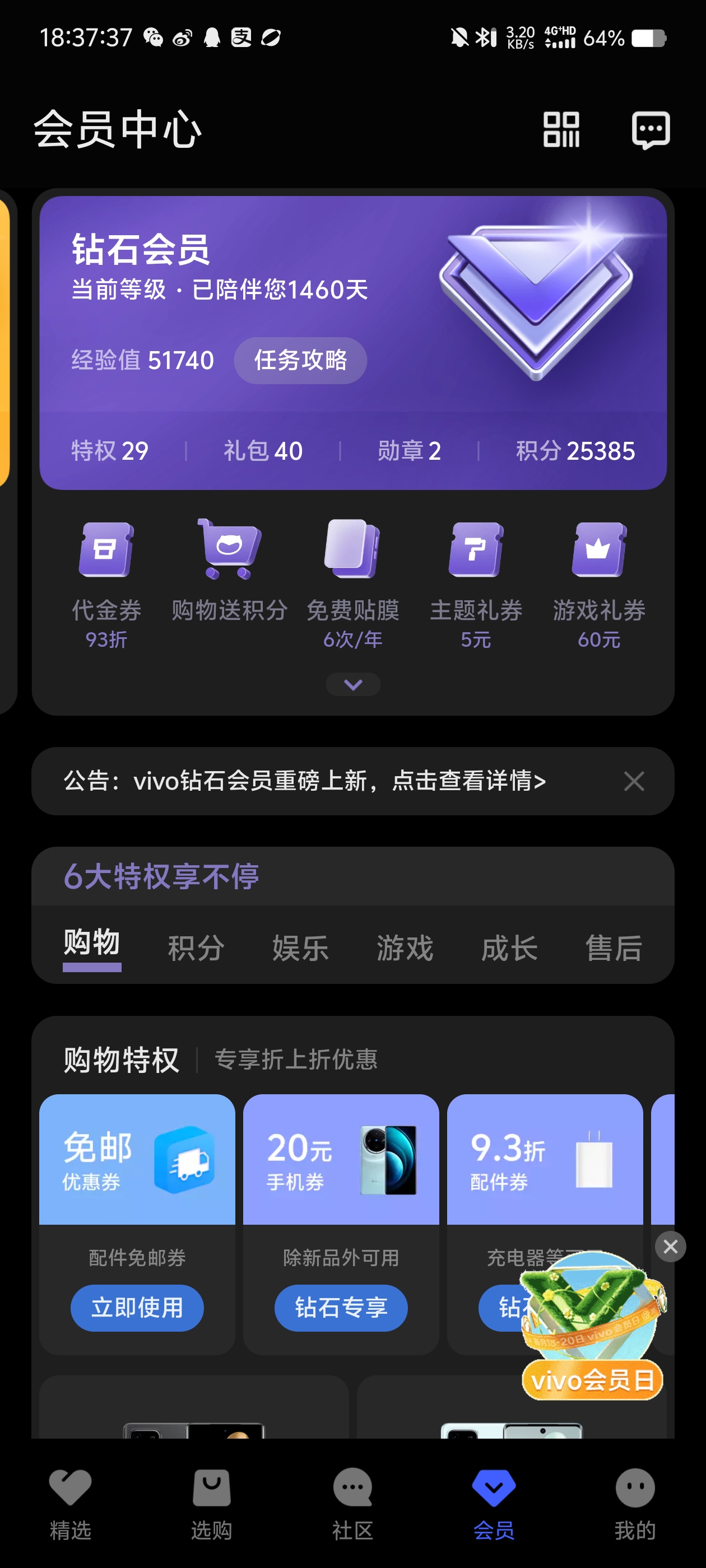Dismiss the announcement banner
The image size is (706, 1568).
tap(634, 781)
